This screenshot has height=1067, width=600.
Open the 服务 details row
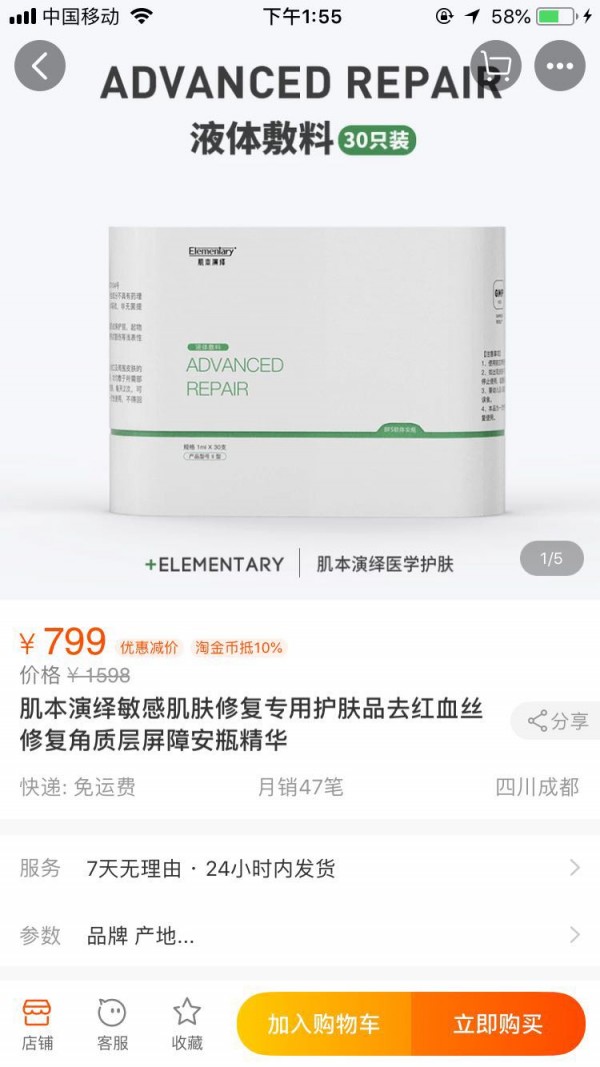[x=300, y=868]
